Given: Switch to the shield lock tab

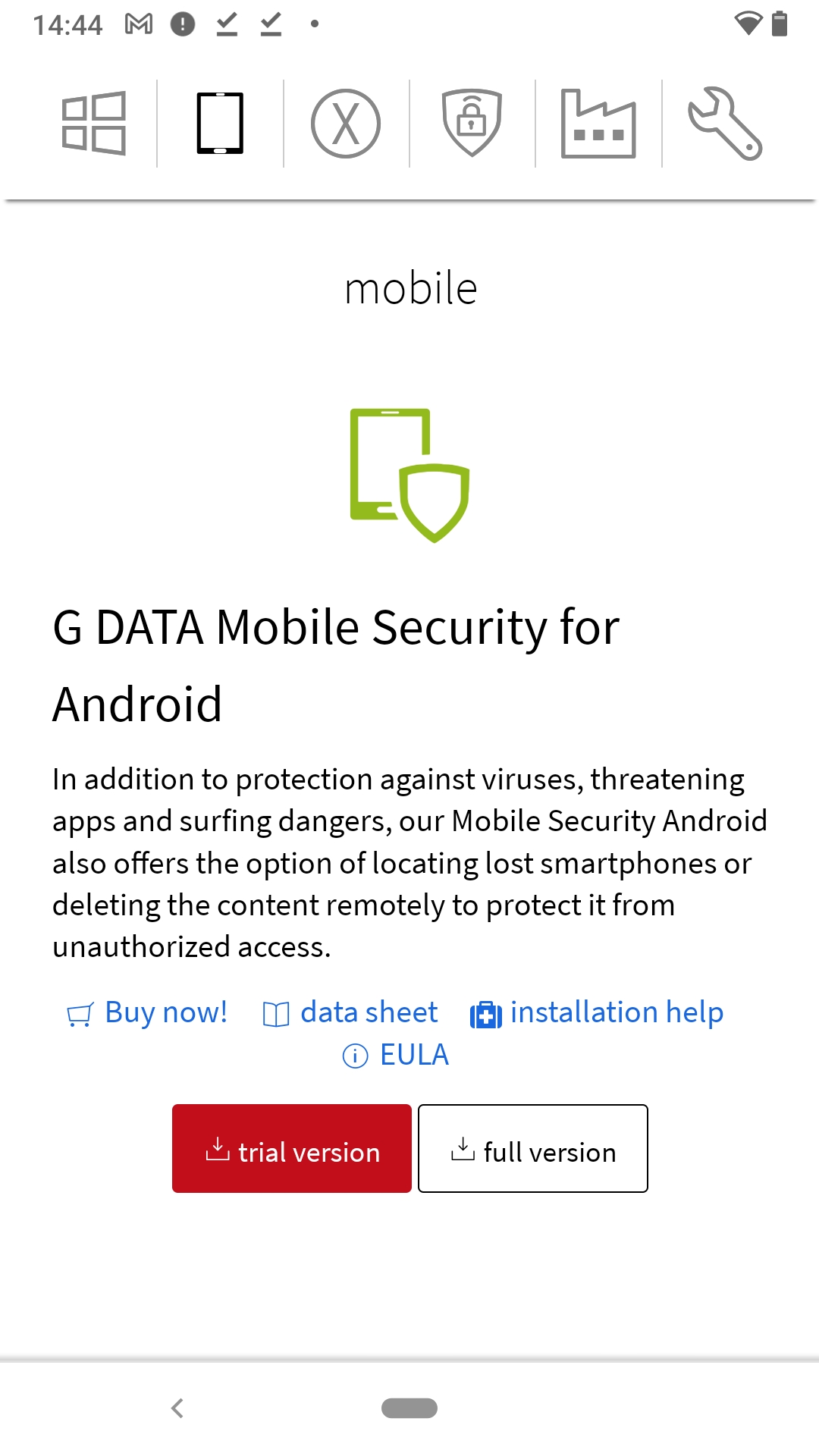Looking at the screenshot, I should click(472, 124).
